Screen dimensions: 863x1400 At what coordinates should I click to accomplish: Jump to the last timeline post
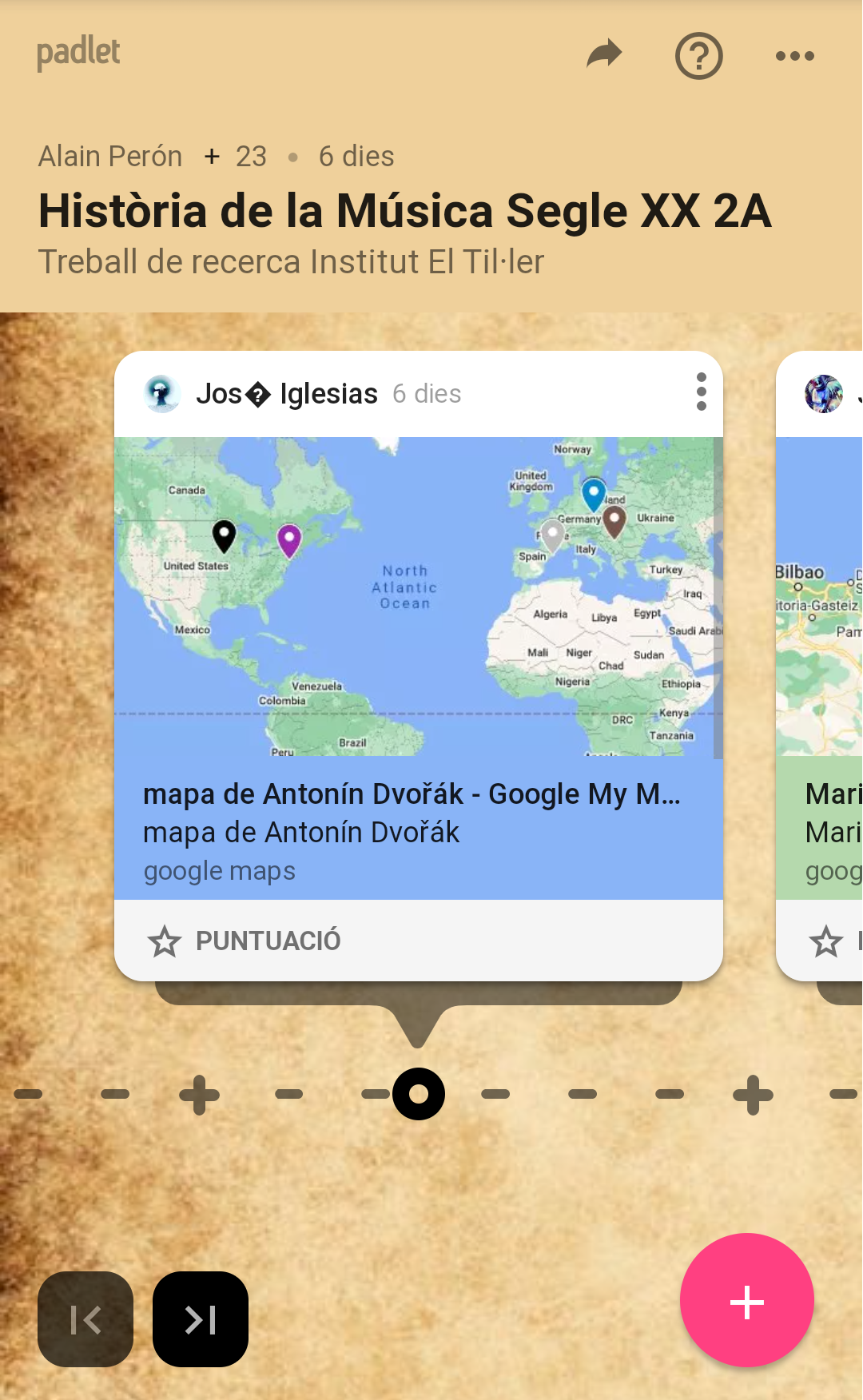[x=201, y=1319]
